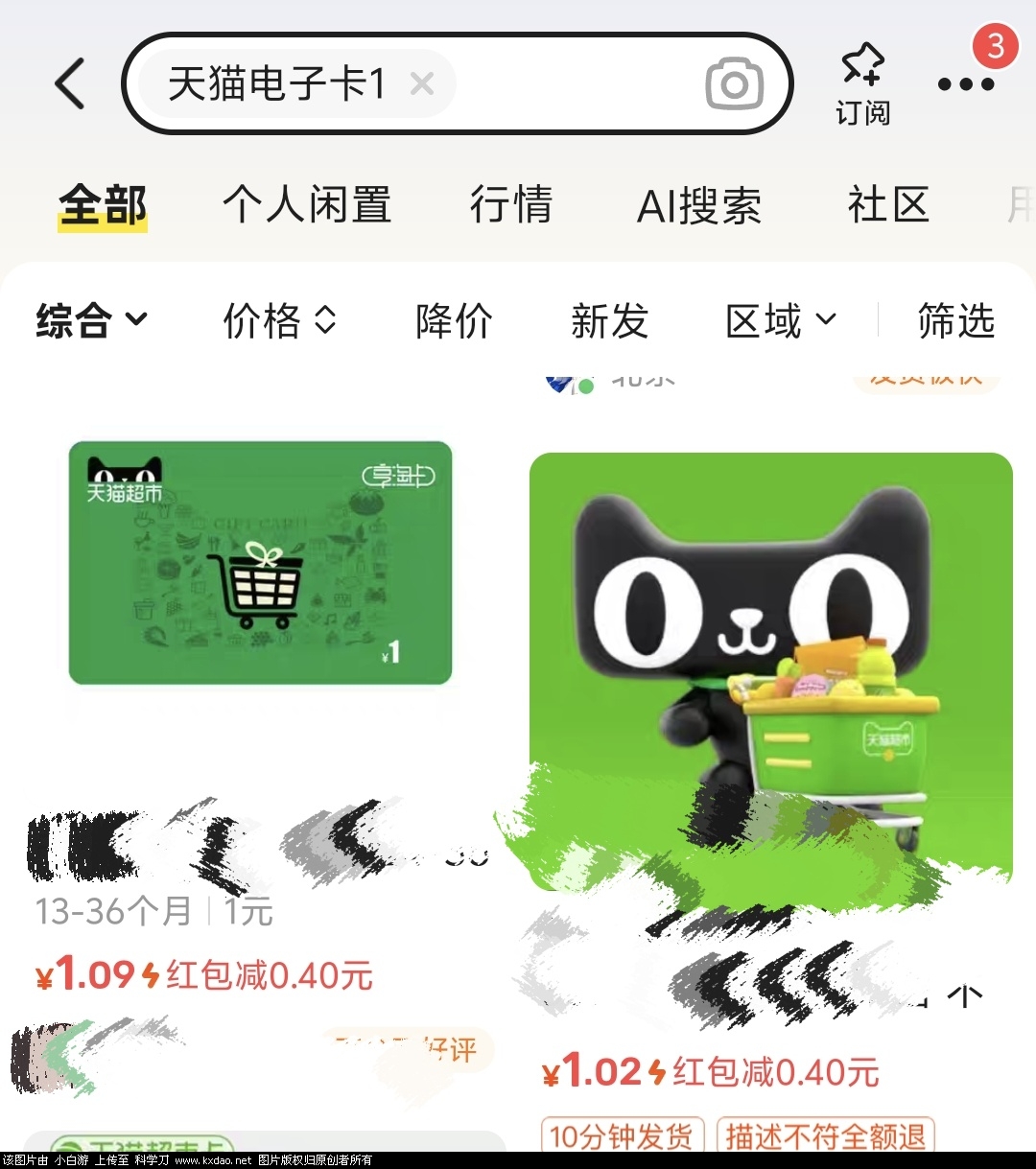This screenshot has height=1169, width=1036.
Task: Go back using the arrow icon
Action: coord(70,83)
